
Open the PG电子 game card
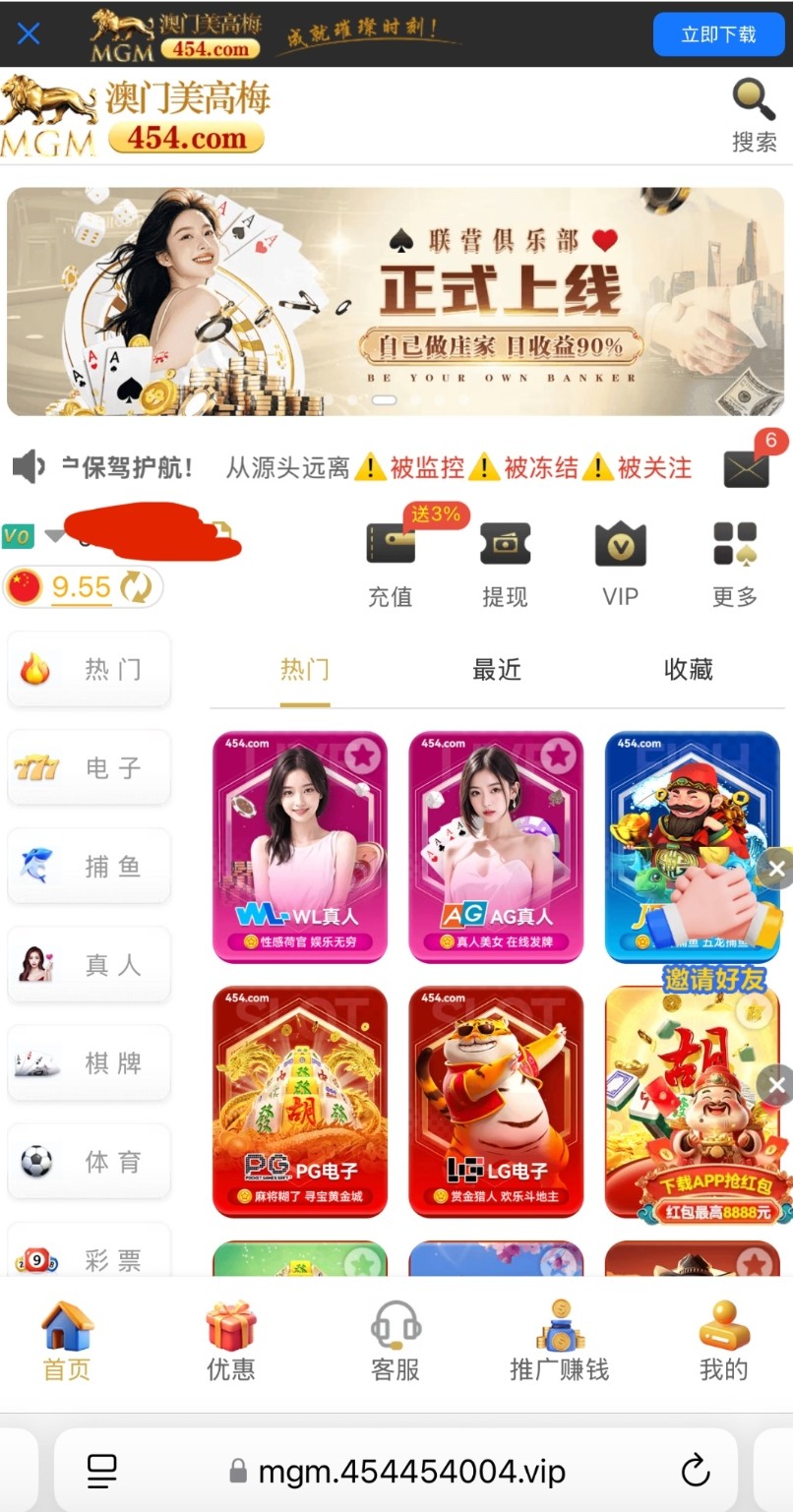[300, 1102]
